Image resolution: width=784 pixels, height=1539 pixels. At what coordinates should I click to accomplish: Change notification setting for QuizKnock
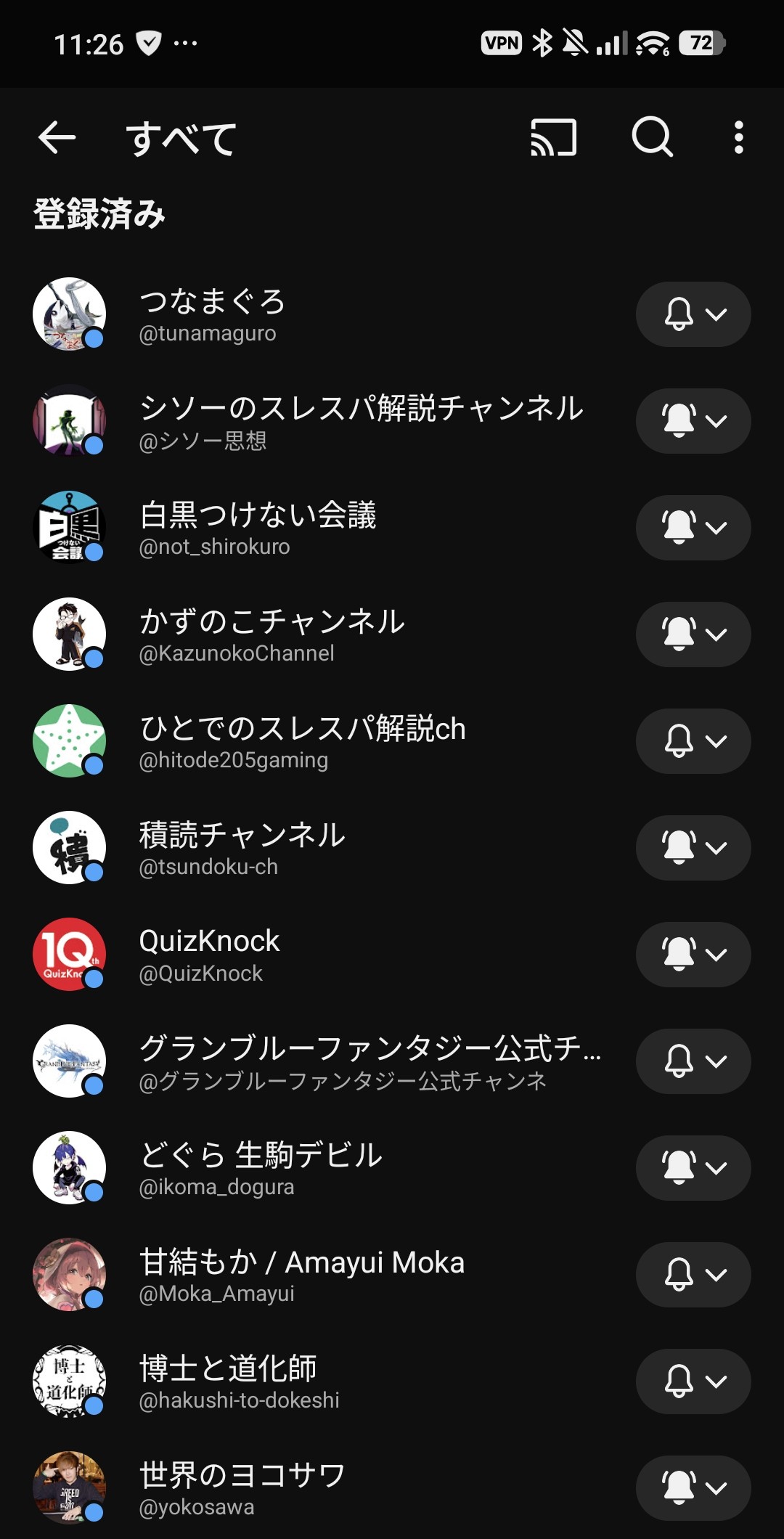click(693, 955)
